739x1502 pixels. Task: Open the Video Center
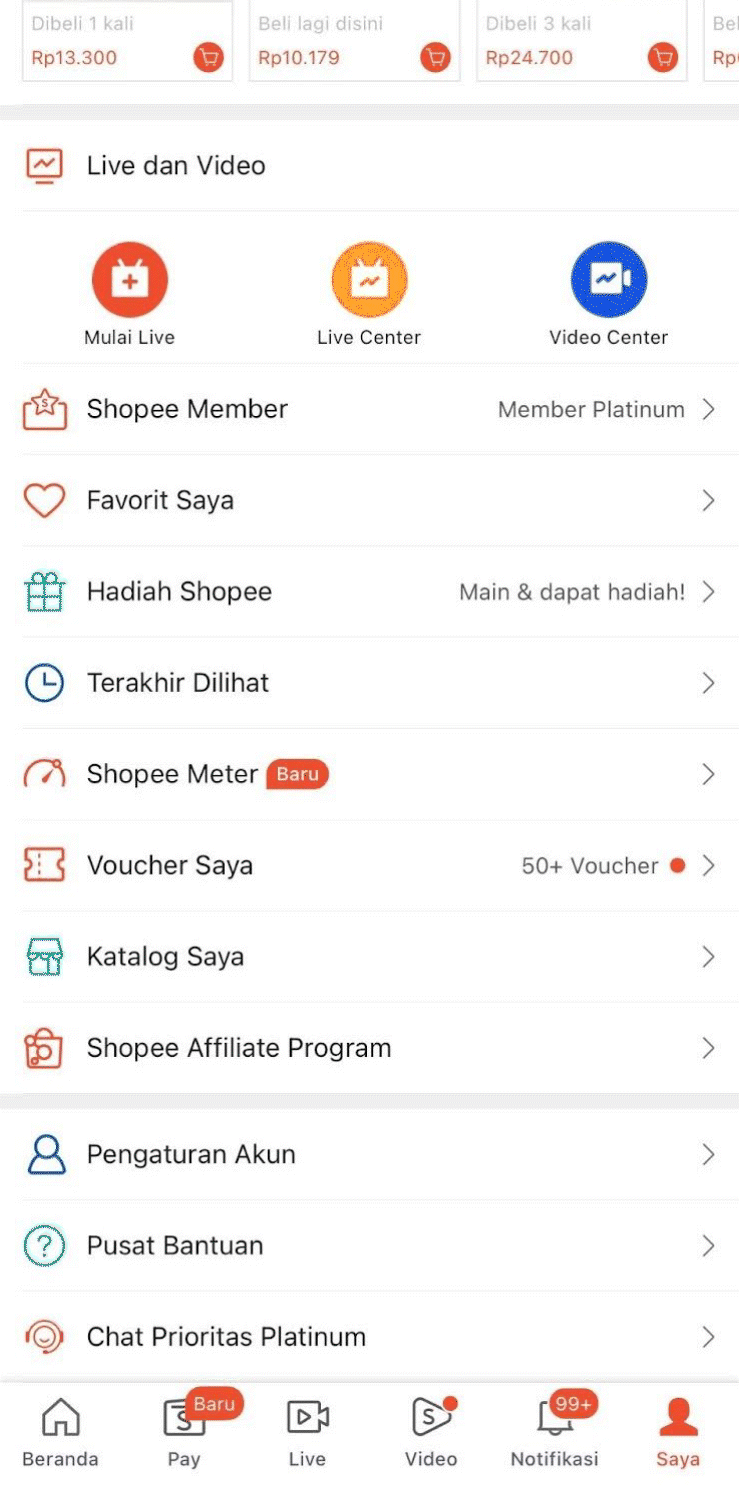609,278
